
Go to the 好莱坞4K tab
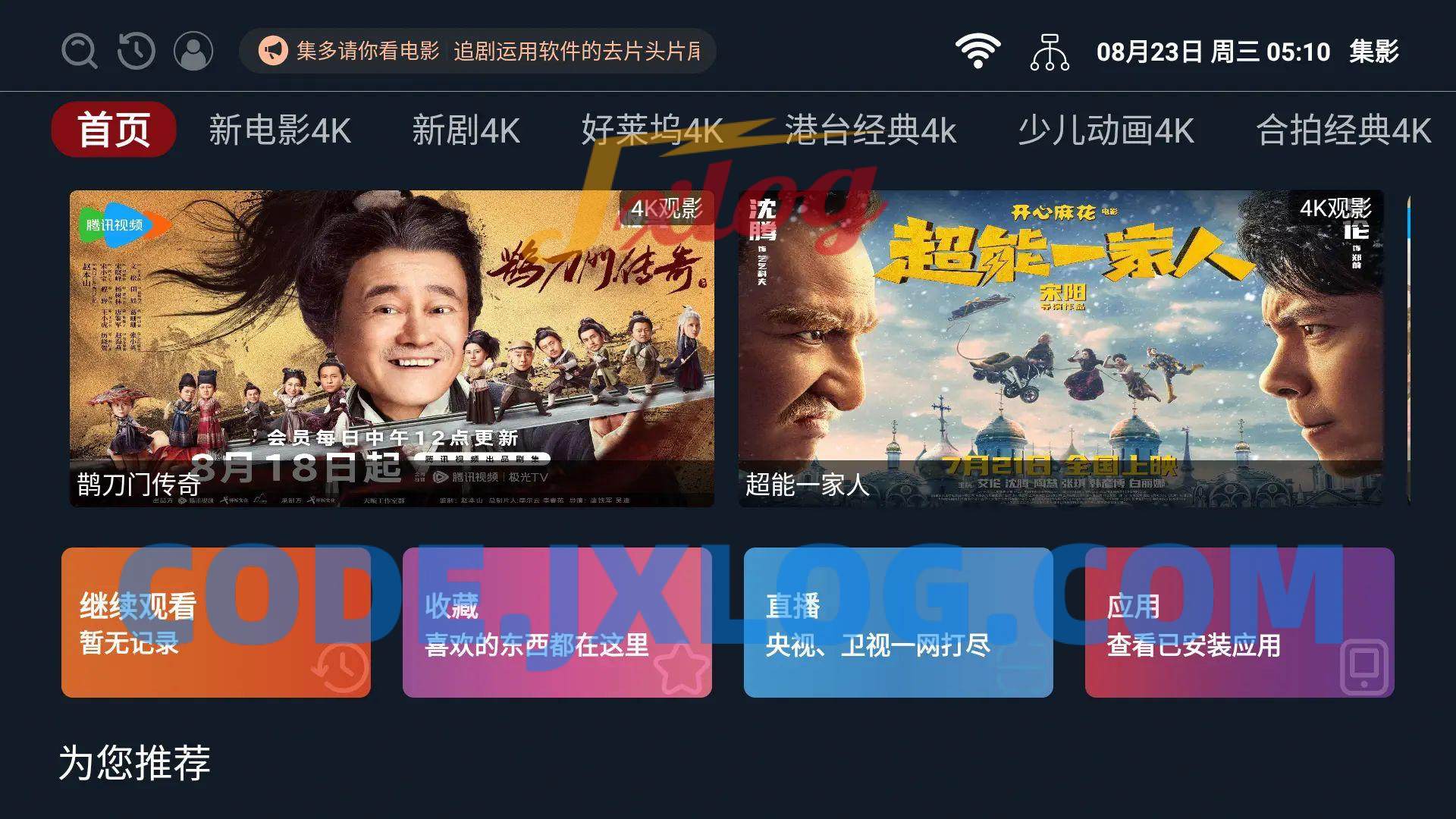pyautogui.click(x=652, y=130)
